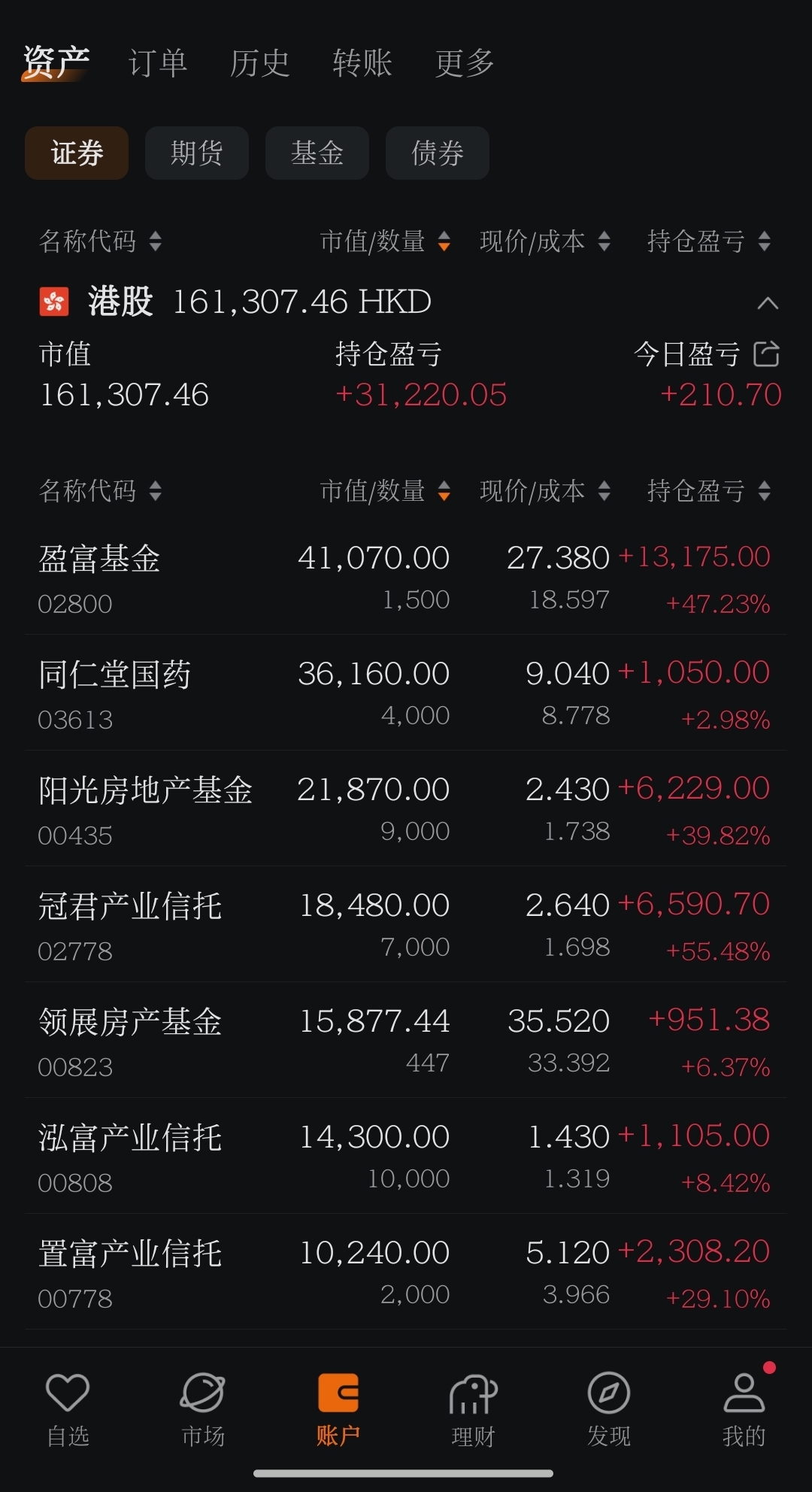Select the 债券 chip
This screenshot has height=1492, width=812.
point(437,153)
